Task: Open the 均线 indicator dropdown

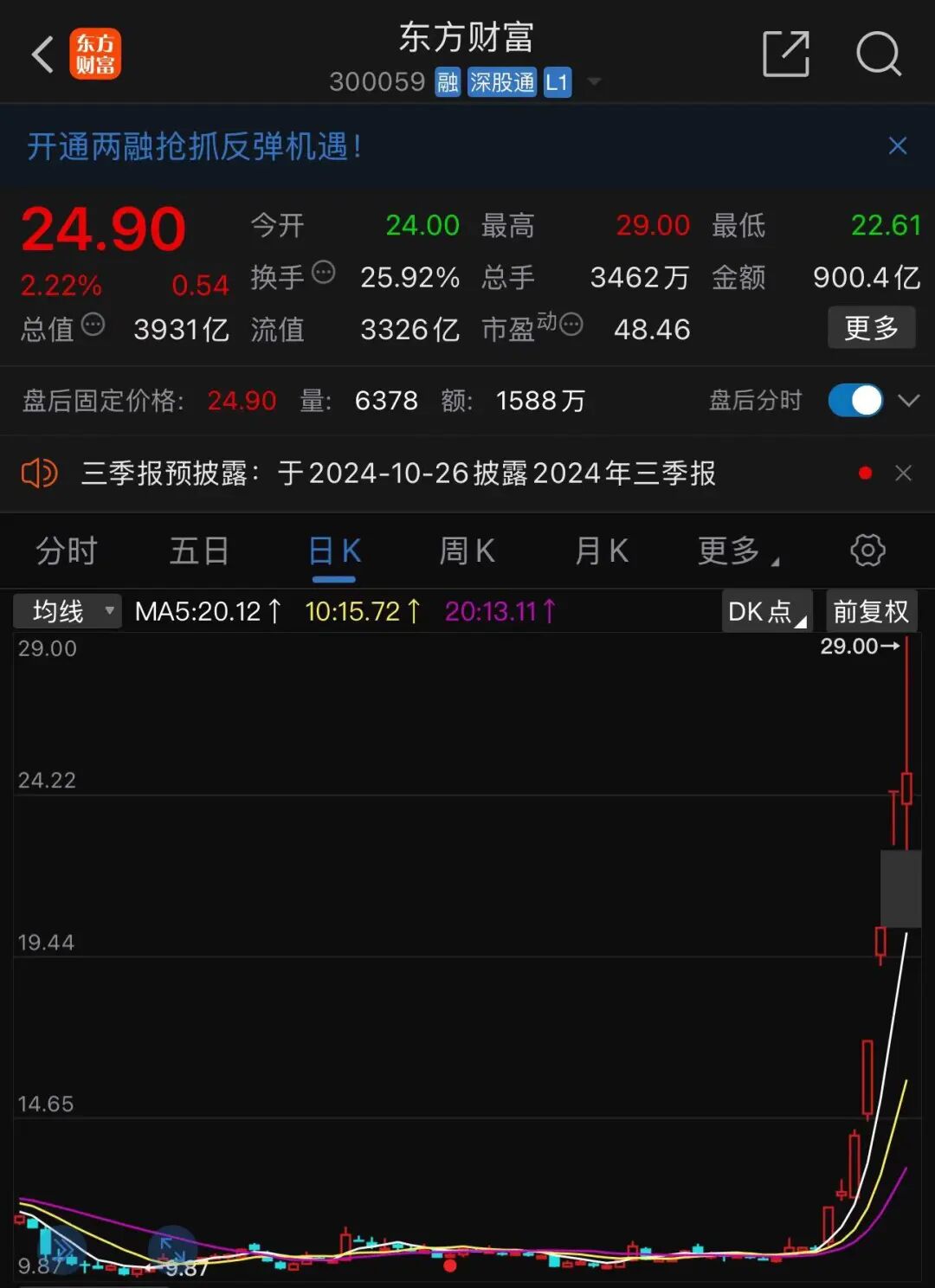Action: click(68, 611)
